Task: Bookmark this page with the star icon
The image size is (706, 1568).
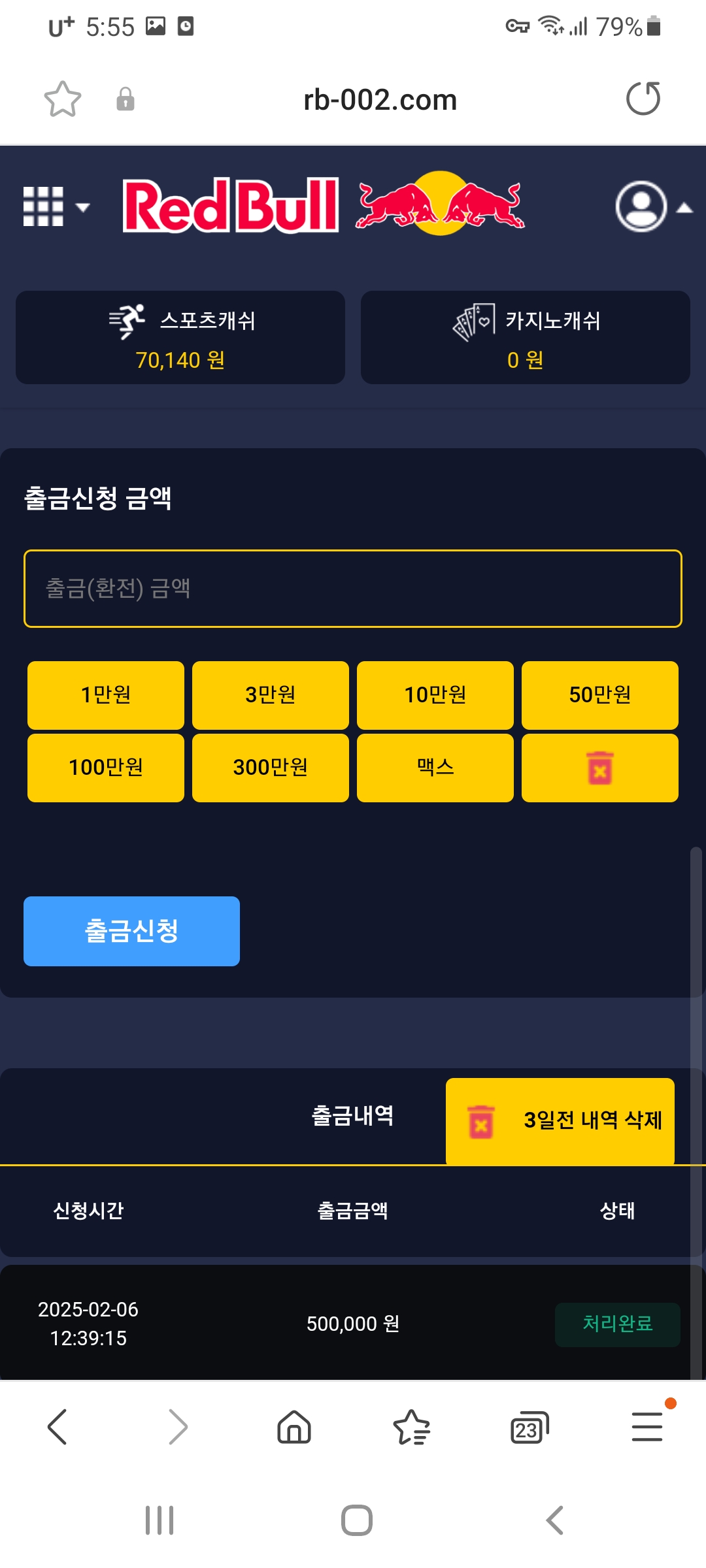Action: tap(63, 99)
